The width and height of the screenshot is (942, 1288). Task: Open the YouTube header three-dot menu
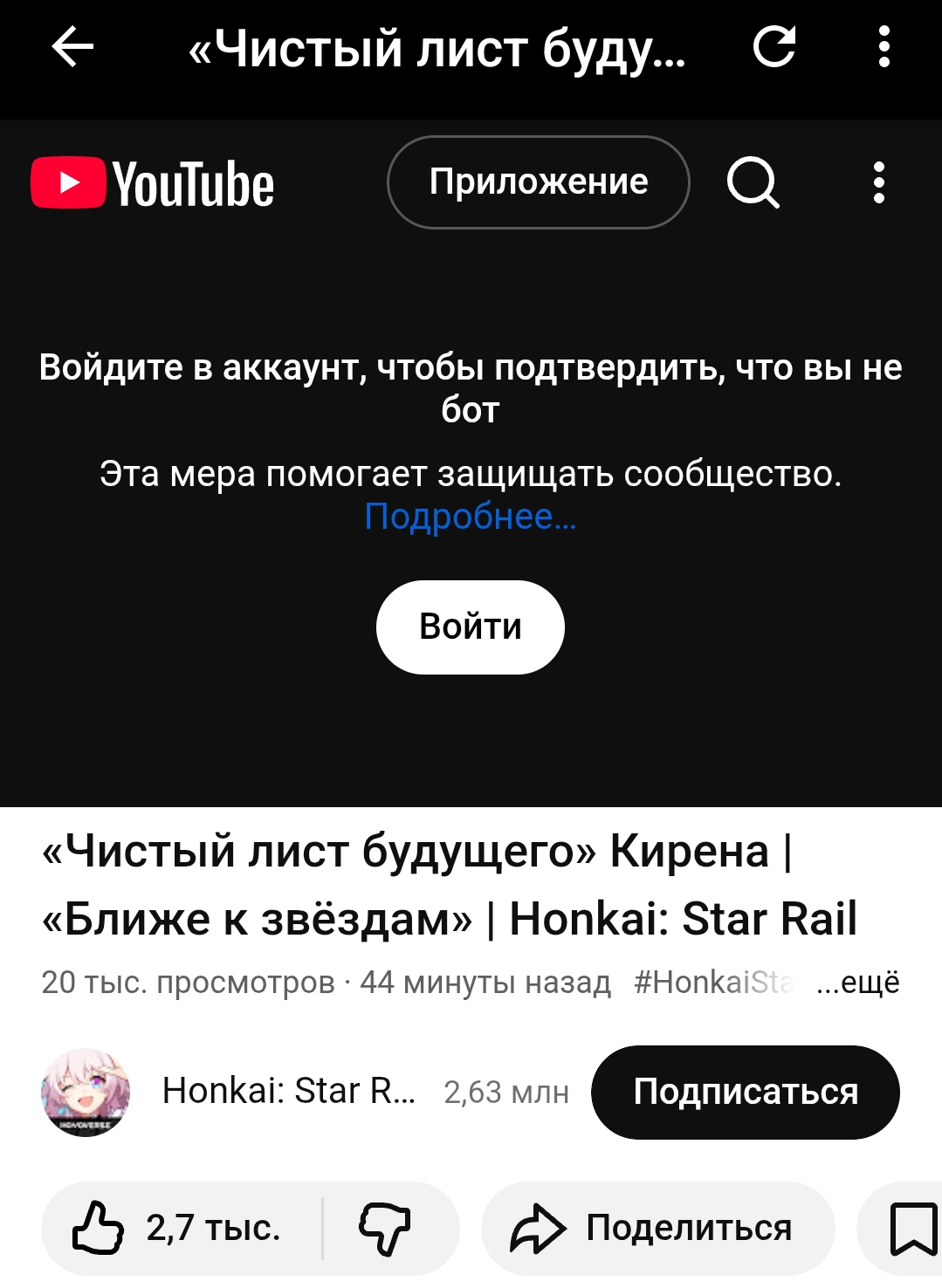pyautogui.click(x=879, y=182)
